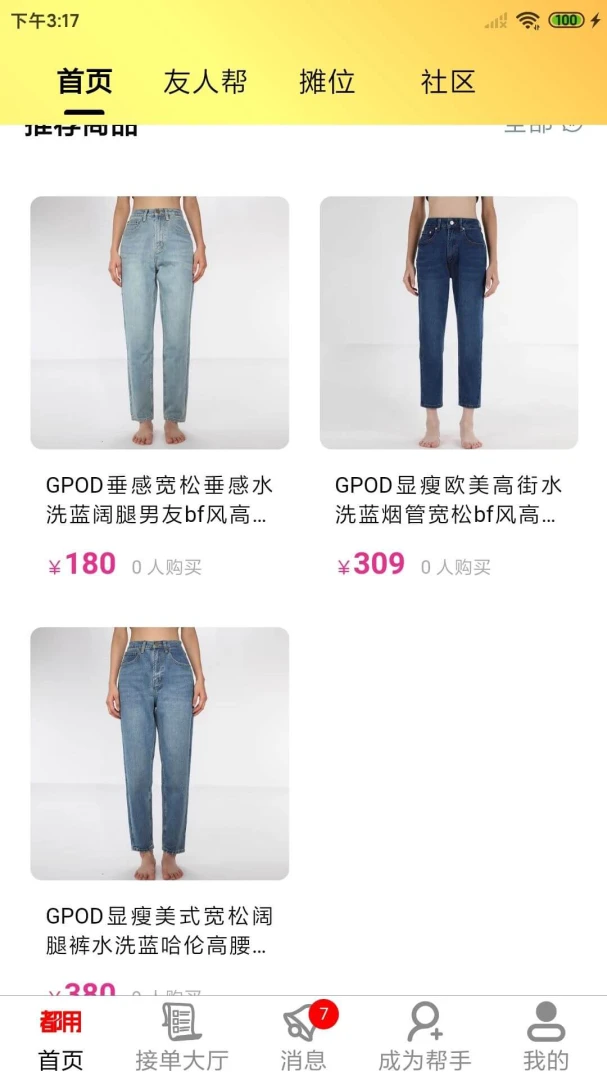
Task: Open the 成为帮手 bottom tab
Action: [x=424, y=1037]
